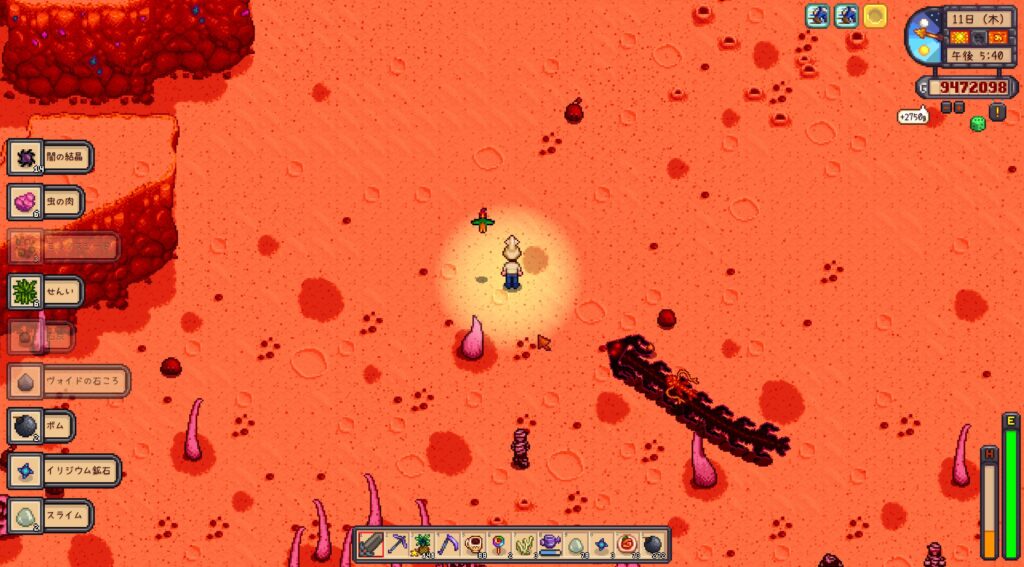Select the blue star-shaped item

(602, 544)
